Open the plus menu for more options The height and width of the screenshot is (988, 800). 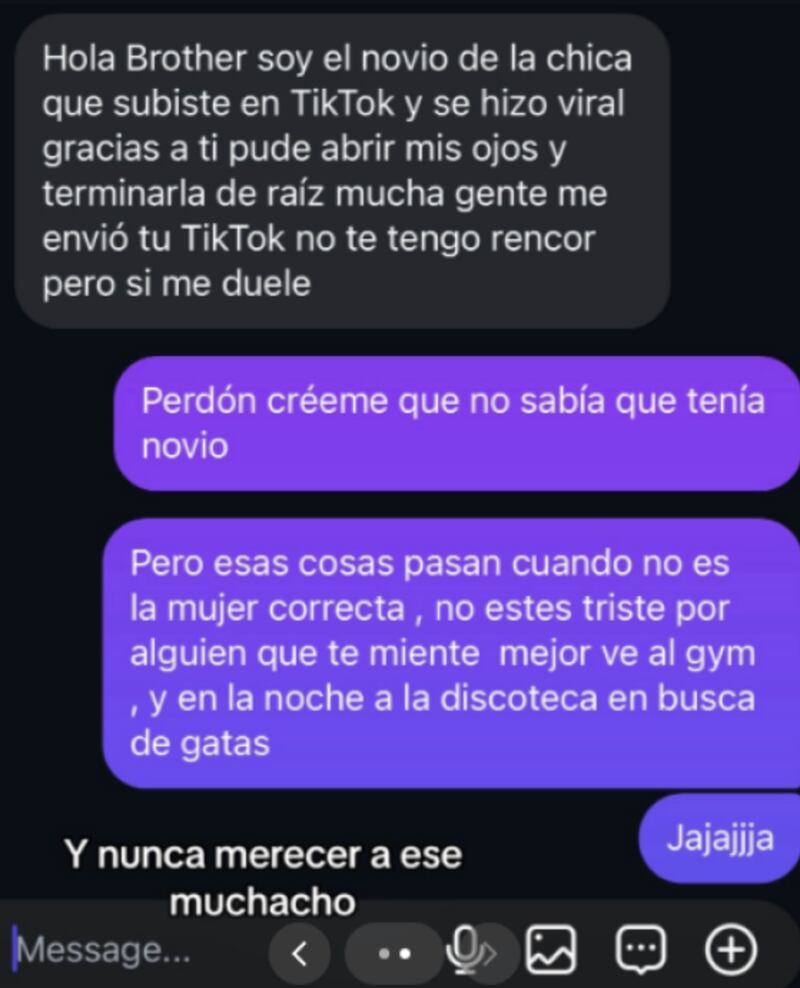731,949
